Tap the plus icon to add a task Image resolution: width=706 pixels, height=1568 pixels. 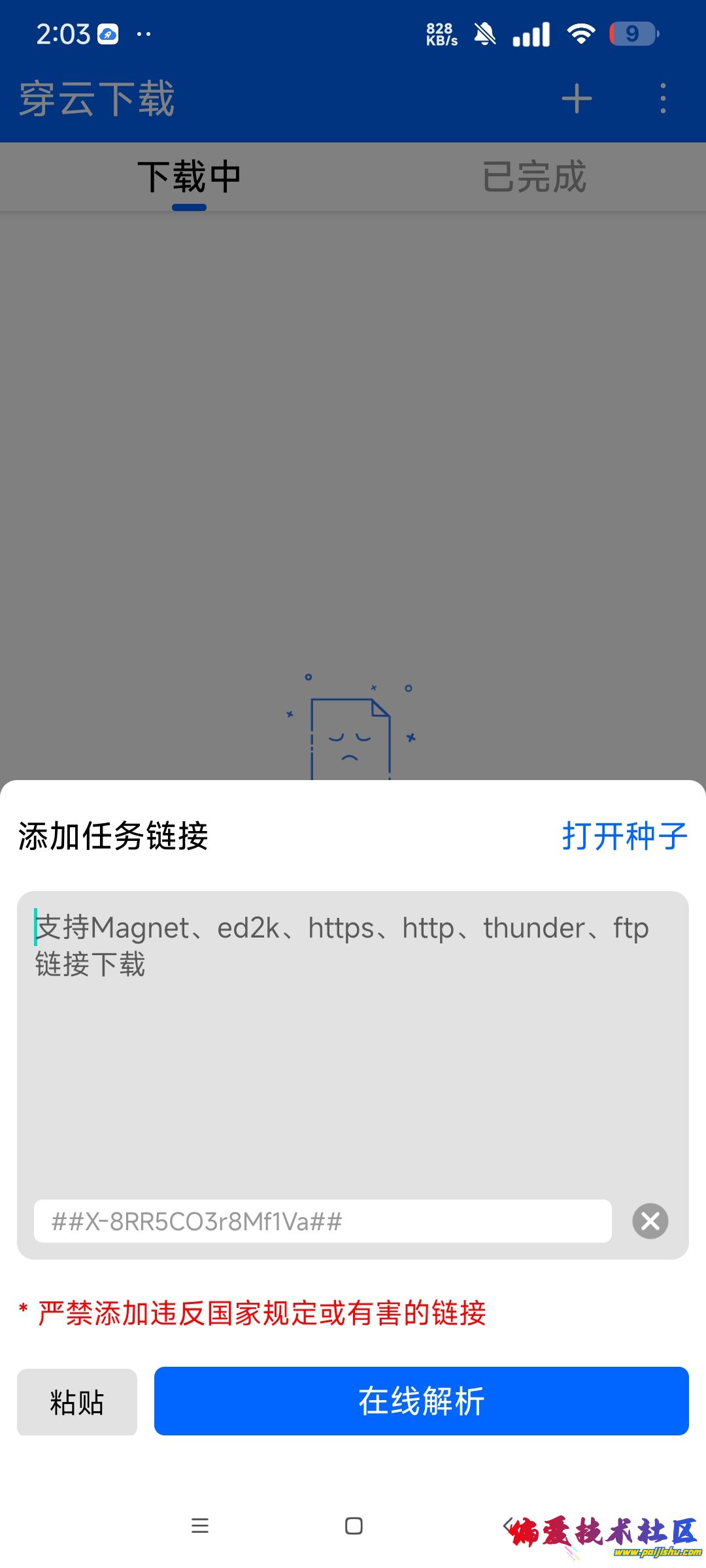(x=577, y=99)
